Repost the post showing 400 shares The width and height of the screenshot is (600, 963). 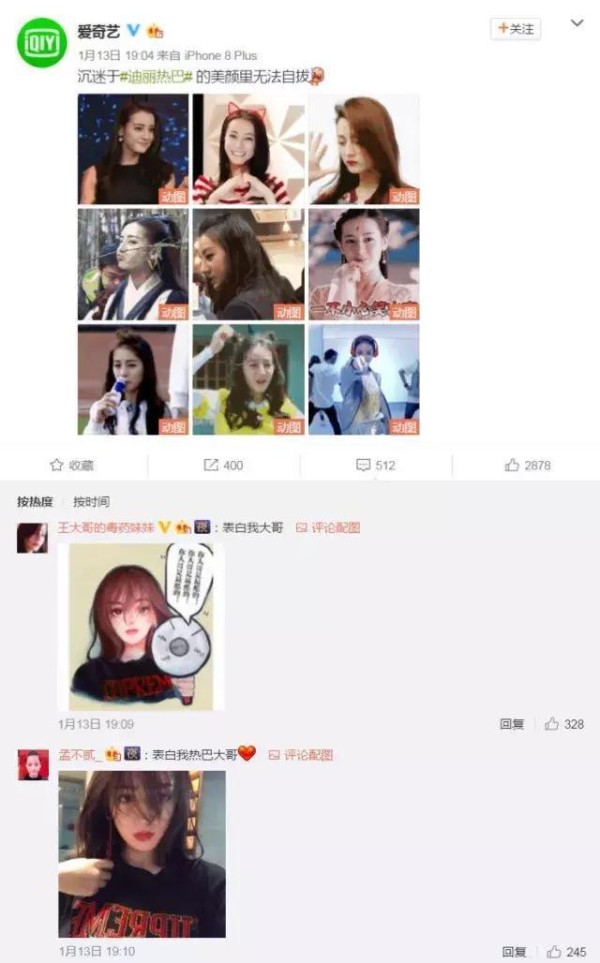(223, 465)
